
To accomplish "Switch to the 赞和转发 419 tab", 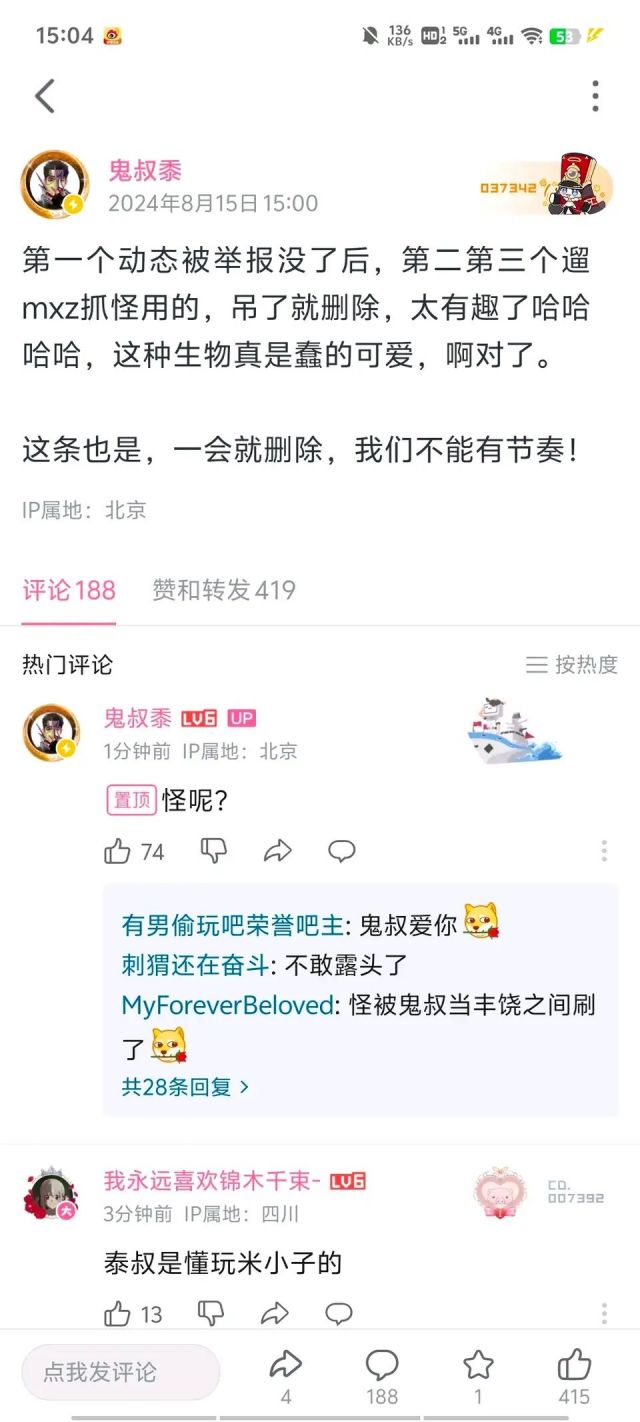I will [x=223, y=590].
